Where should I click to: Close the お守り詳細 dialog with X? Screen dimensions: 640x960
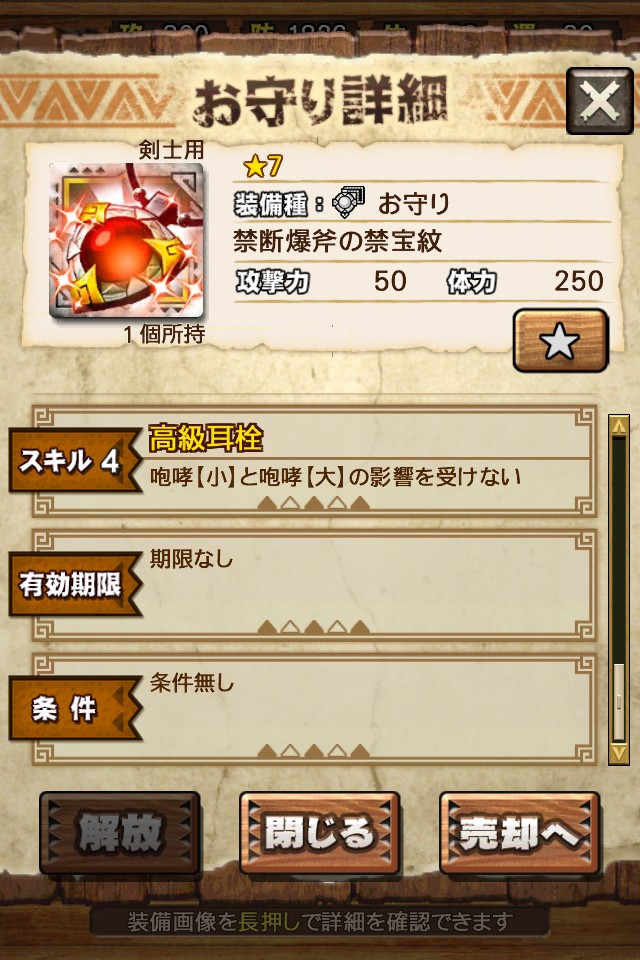[599, 101]
